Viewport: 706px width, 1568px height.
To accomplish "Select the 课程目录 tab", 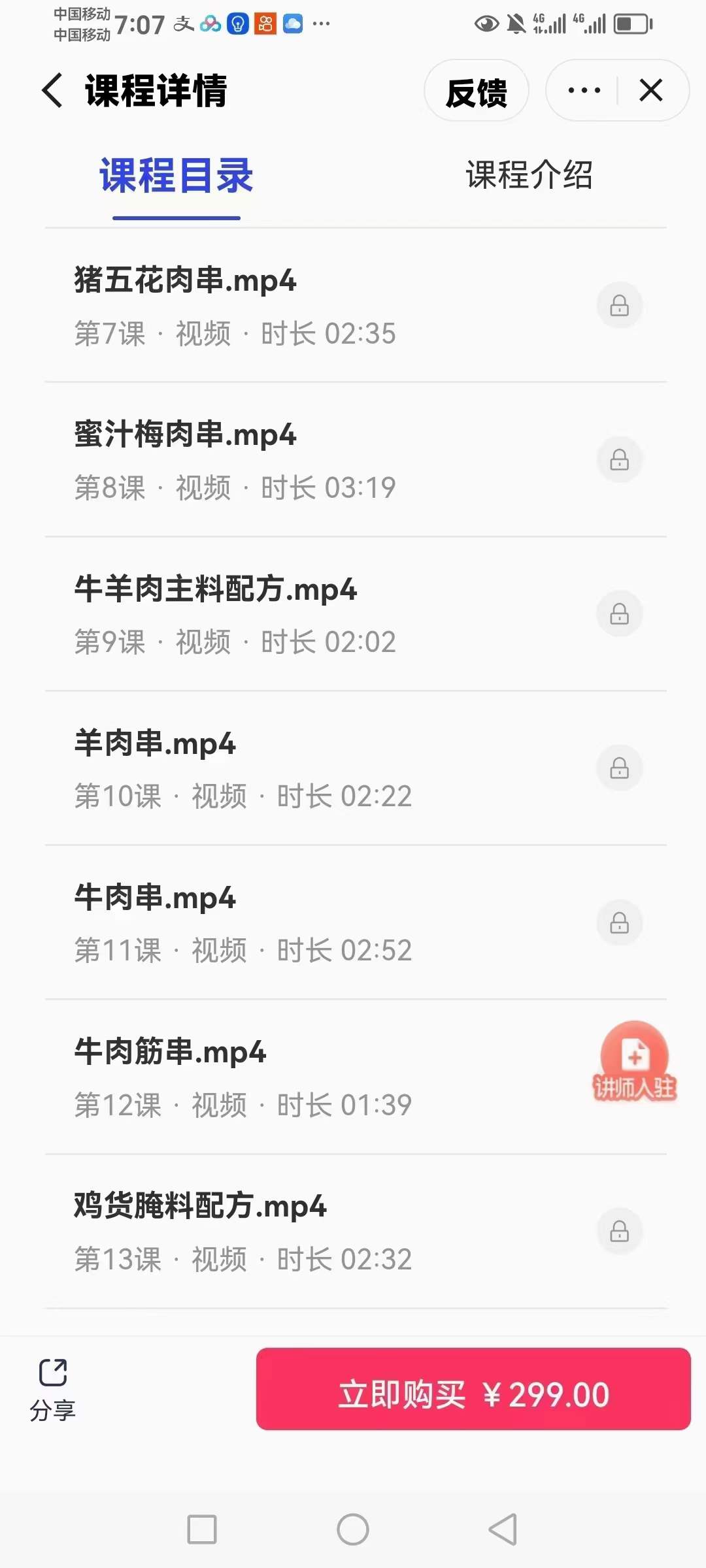I will click(x=176, y=174).
